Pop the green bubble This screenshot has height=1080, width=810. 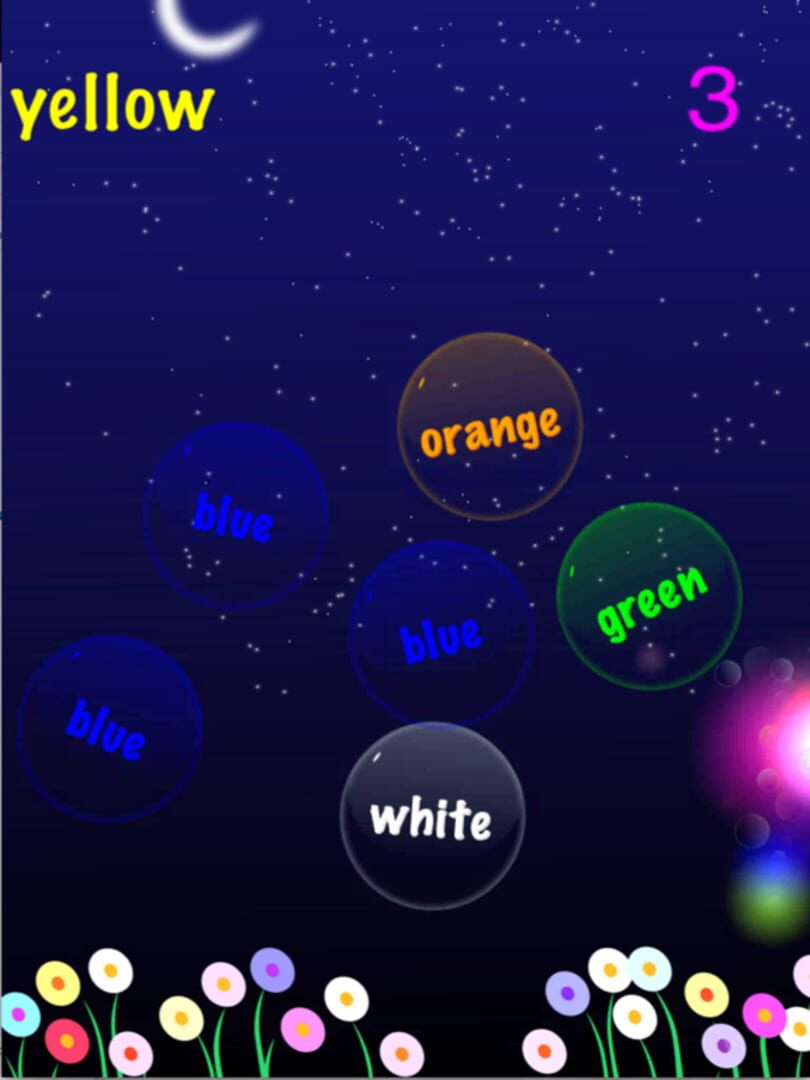(x=649, y=597)
